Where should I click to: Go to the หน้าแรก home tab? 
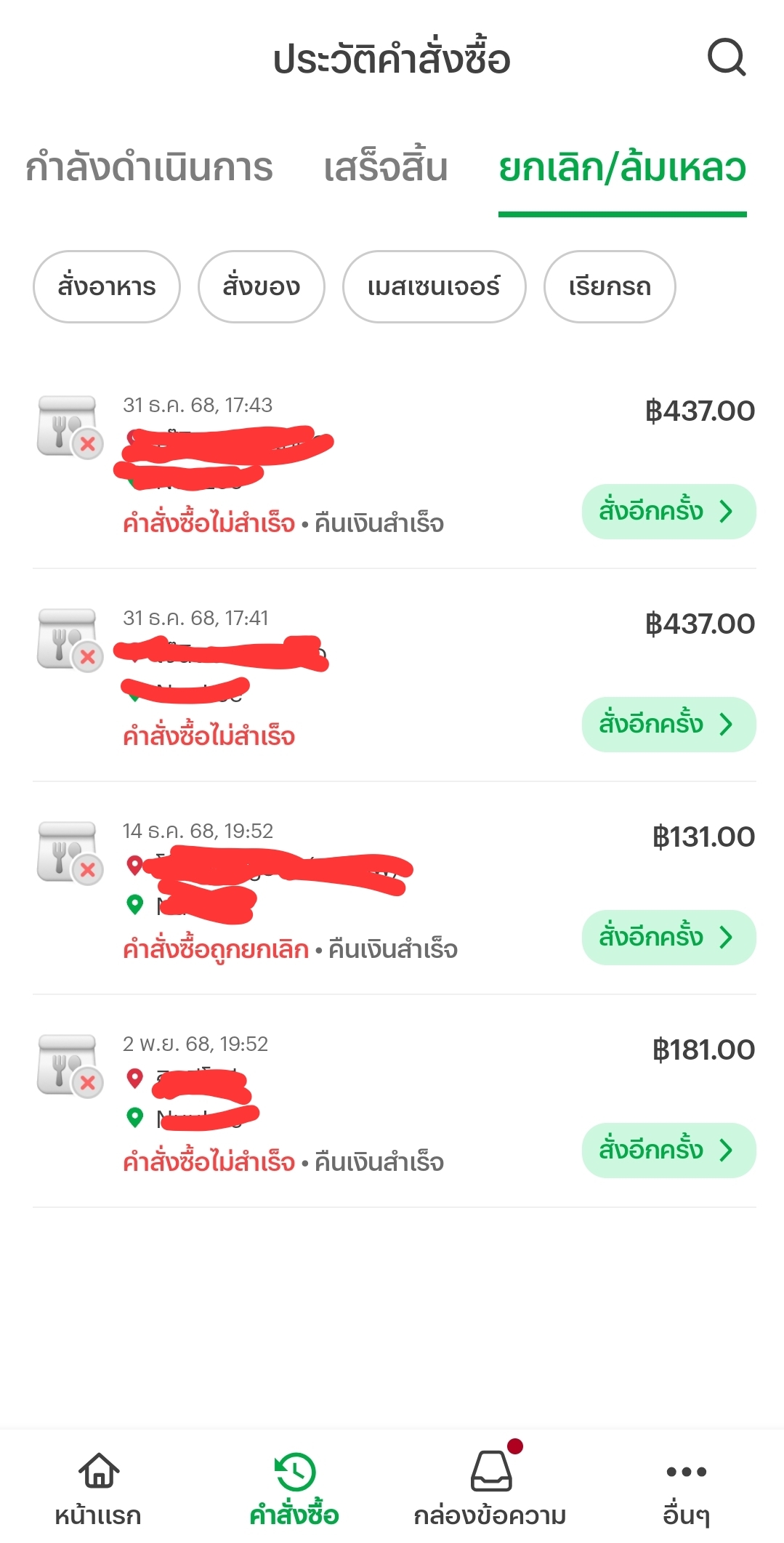98,1488
